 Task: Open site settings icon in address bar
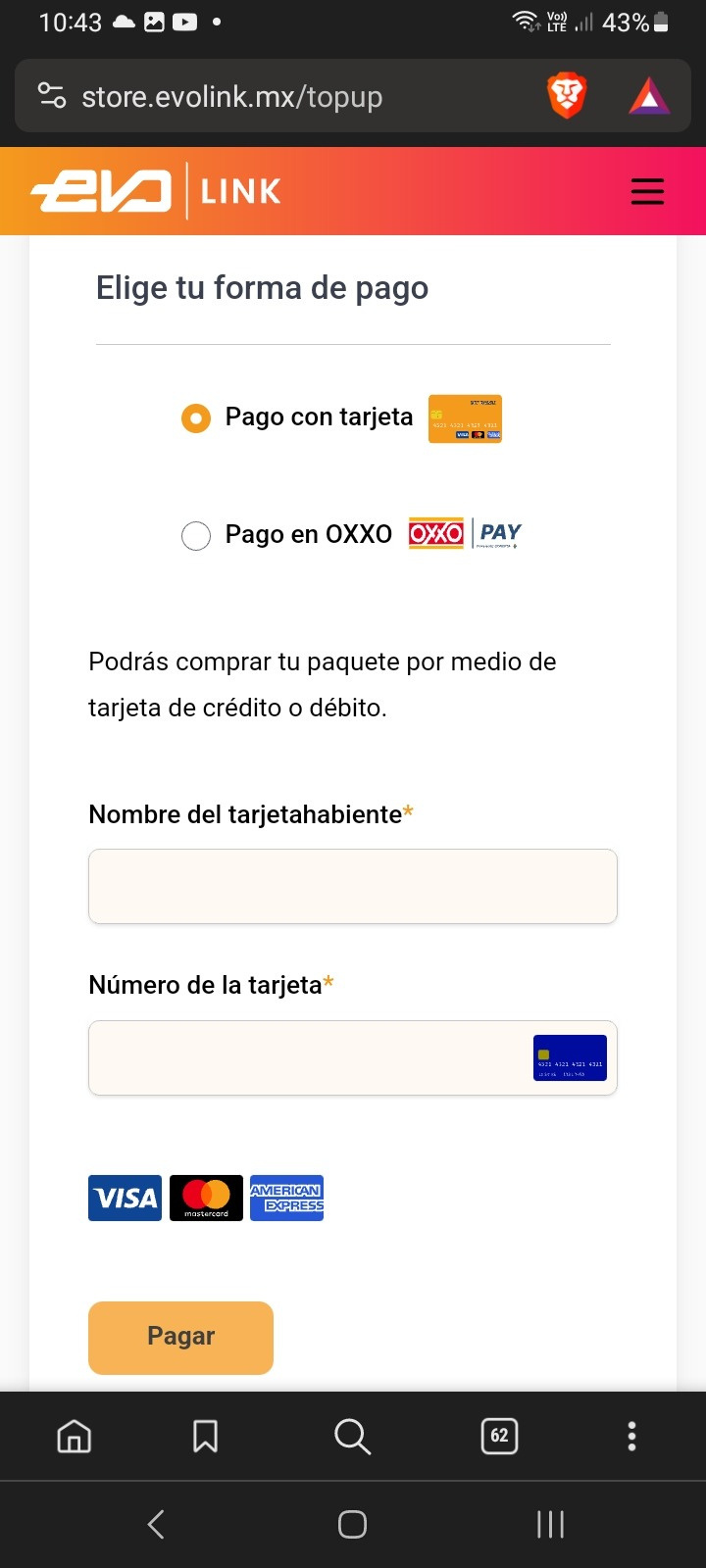tap(51, 96)
